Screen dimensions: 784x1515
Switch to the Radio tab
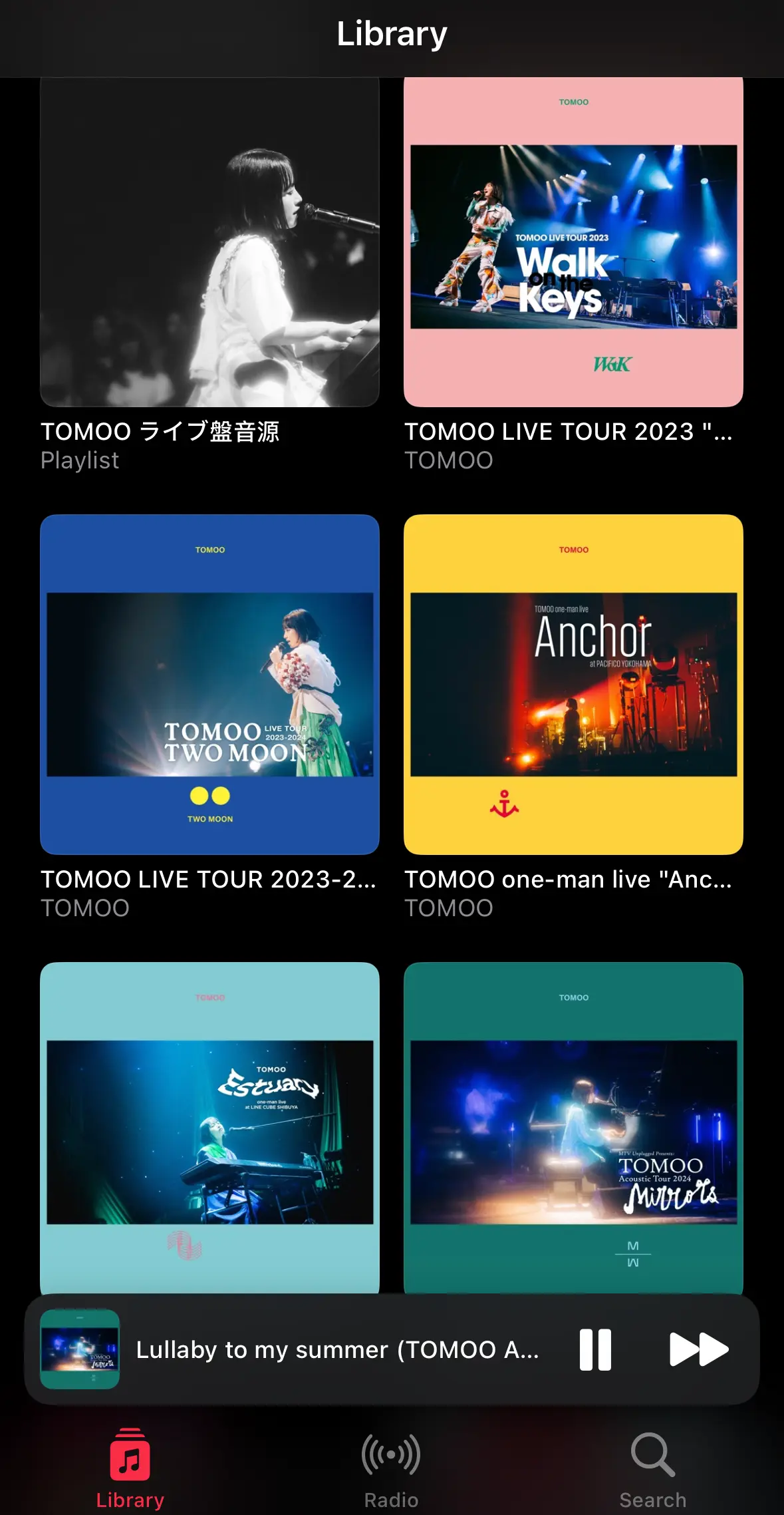391,1467
